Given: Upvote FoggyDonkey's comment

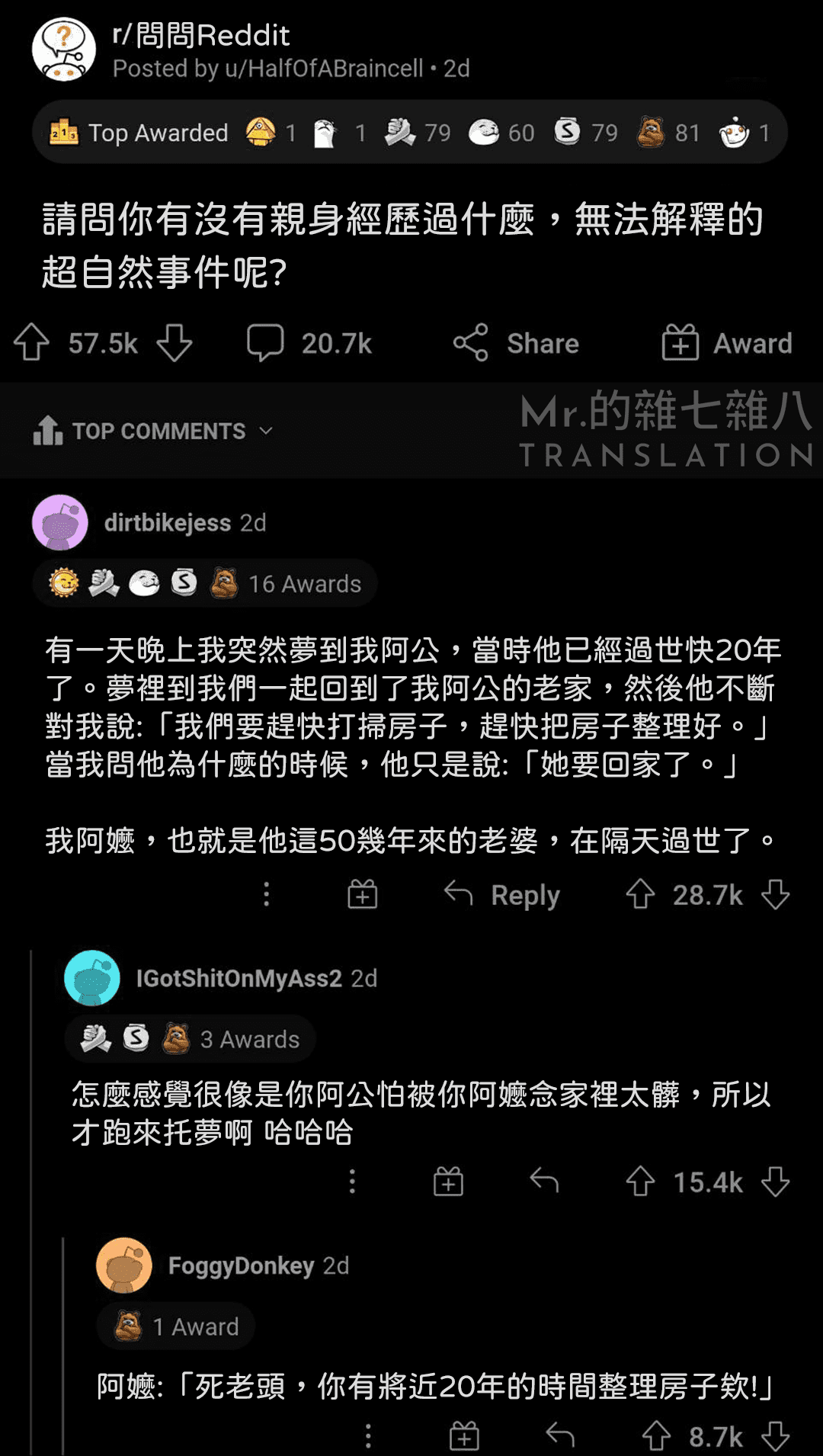Looking at the screenshot, I should click(x=656, y=1436).
